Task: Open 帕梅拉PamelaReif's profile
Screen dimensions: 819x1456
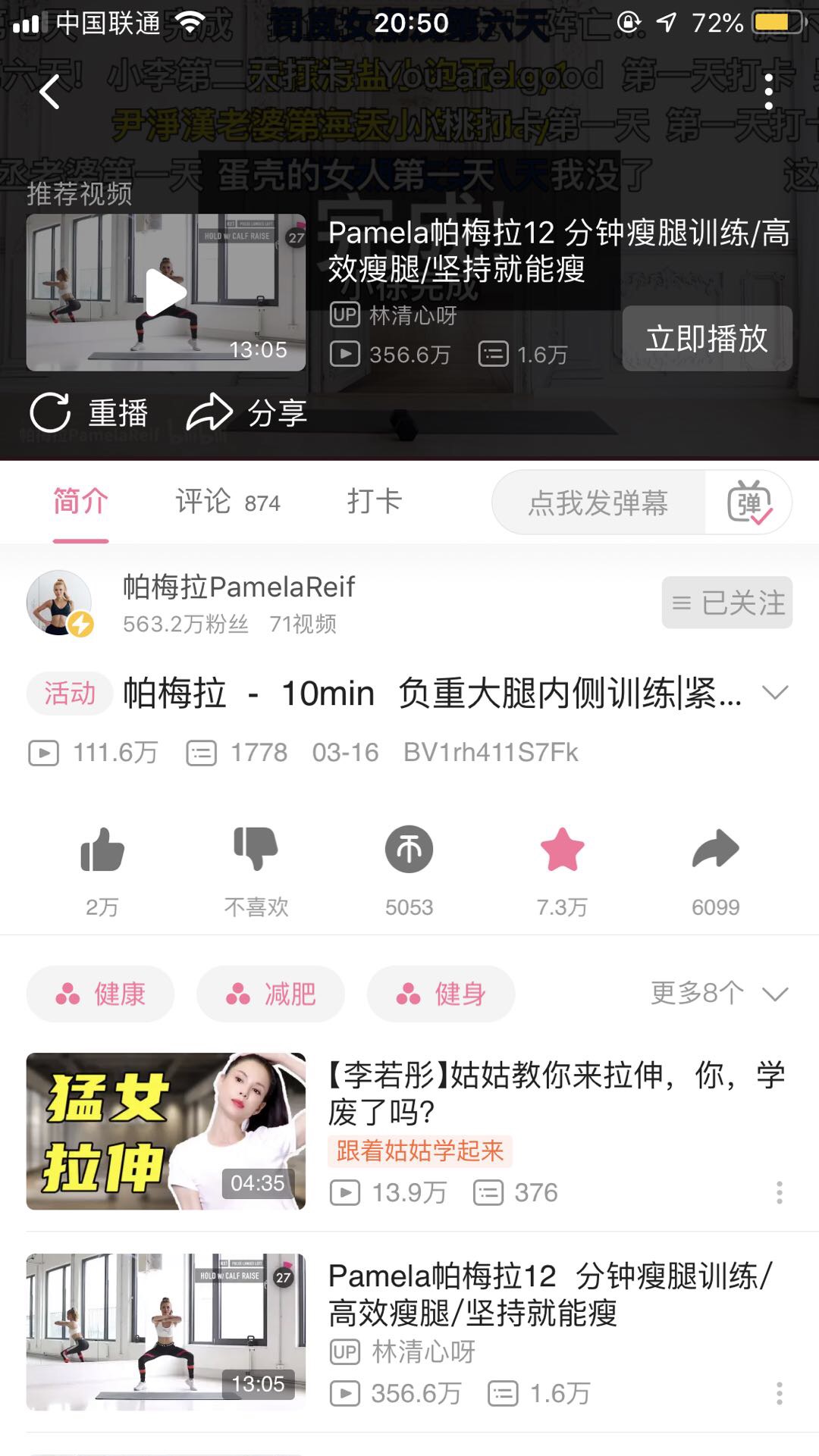Action: tap(59, 603)
